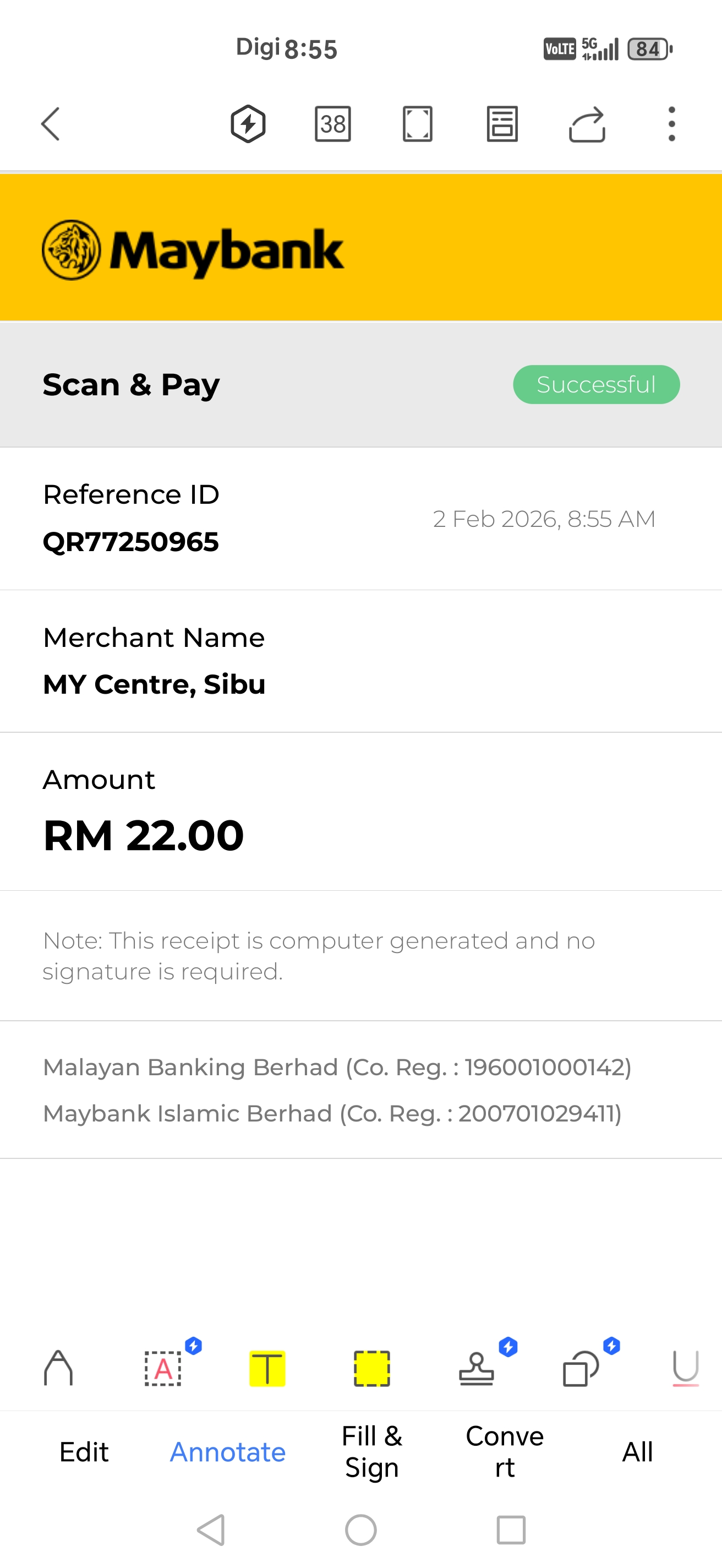Select the text box tool with letter A
Image resolution: width=722 pixels, height=1568 pixels.
pos(163,1368)
